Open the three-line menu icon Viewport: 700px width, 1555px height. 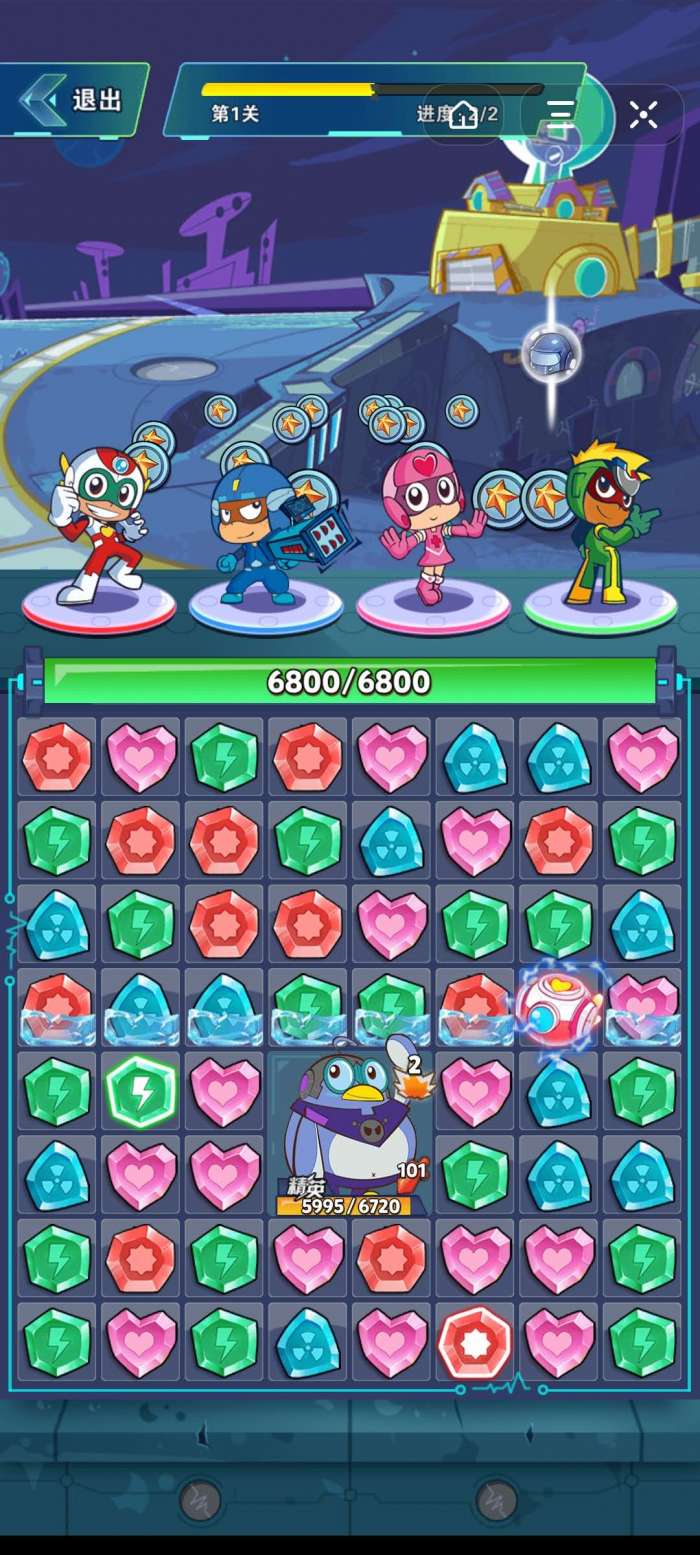click(560, 114)
